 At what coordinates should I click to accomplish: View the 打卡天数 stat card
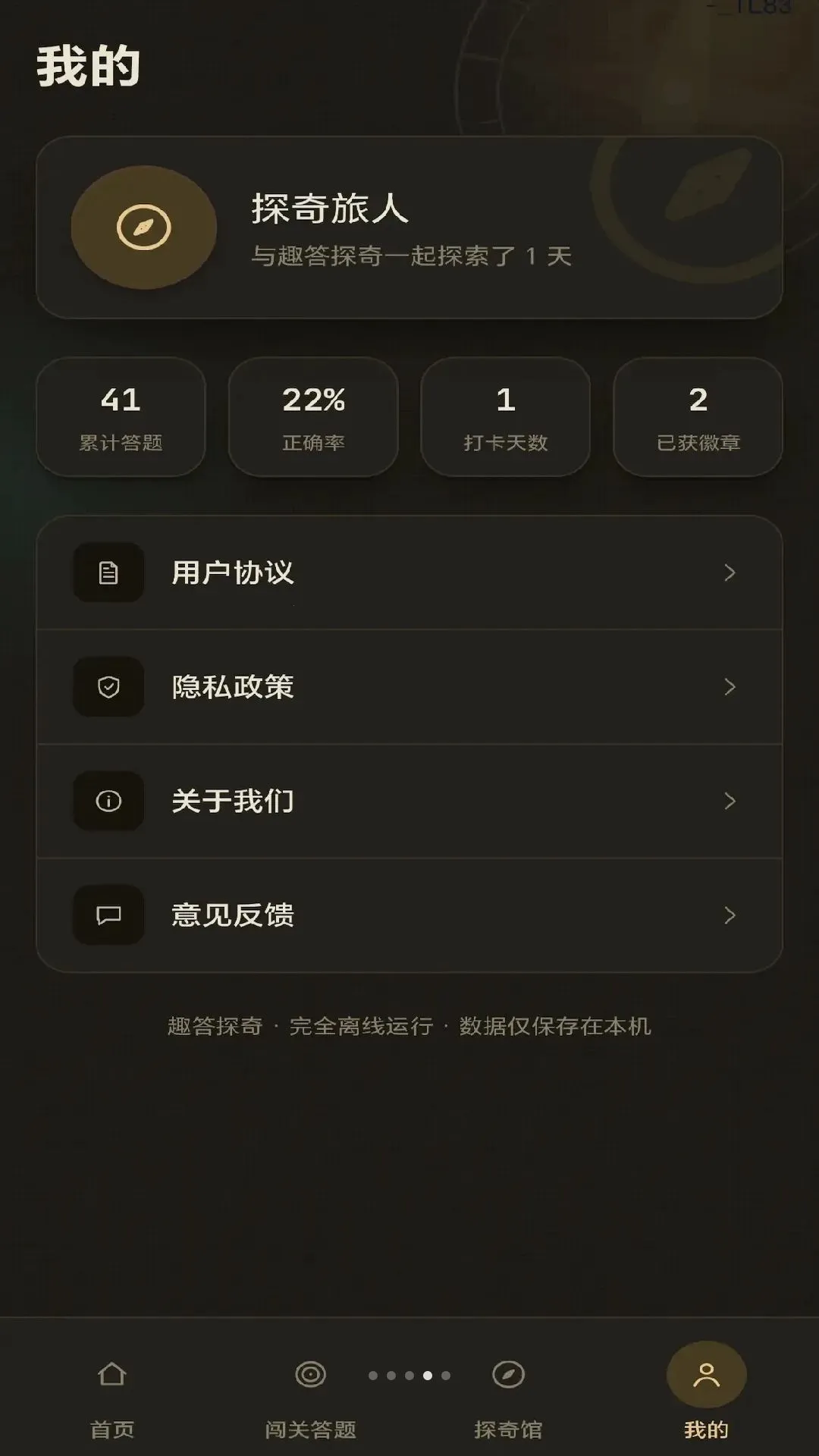(x=506, y=417)
